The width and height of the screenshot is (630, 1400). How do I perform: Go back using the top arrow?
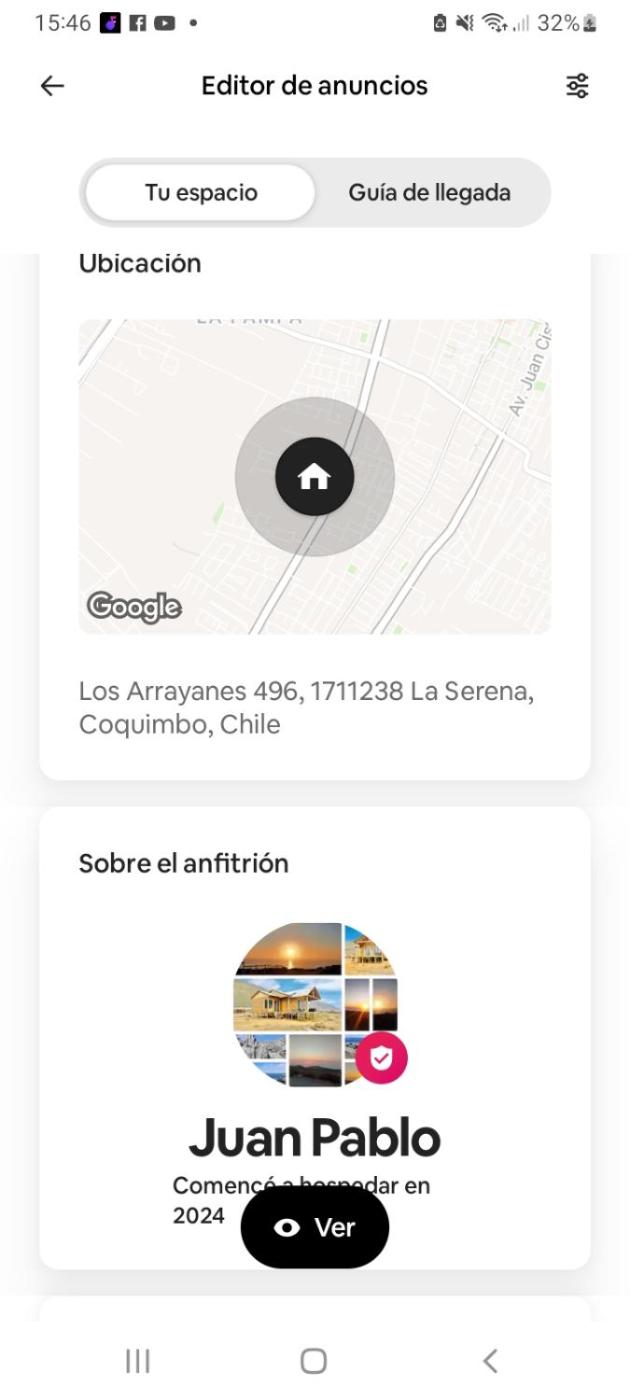tap(52, 86)
